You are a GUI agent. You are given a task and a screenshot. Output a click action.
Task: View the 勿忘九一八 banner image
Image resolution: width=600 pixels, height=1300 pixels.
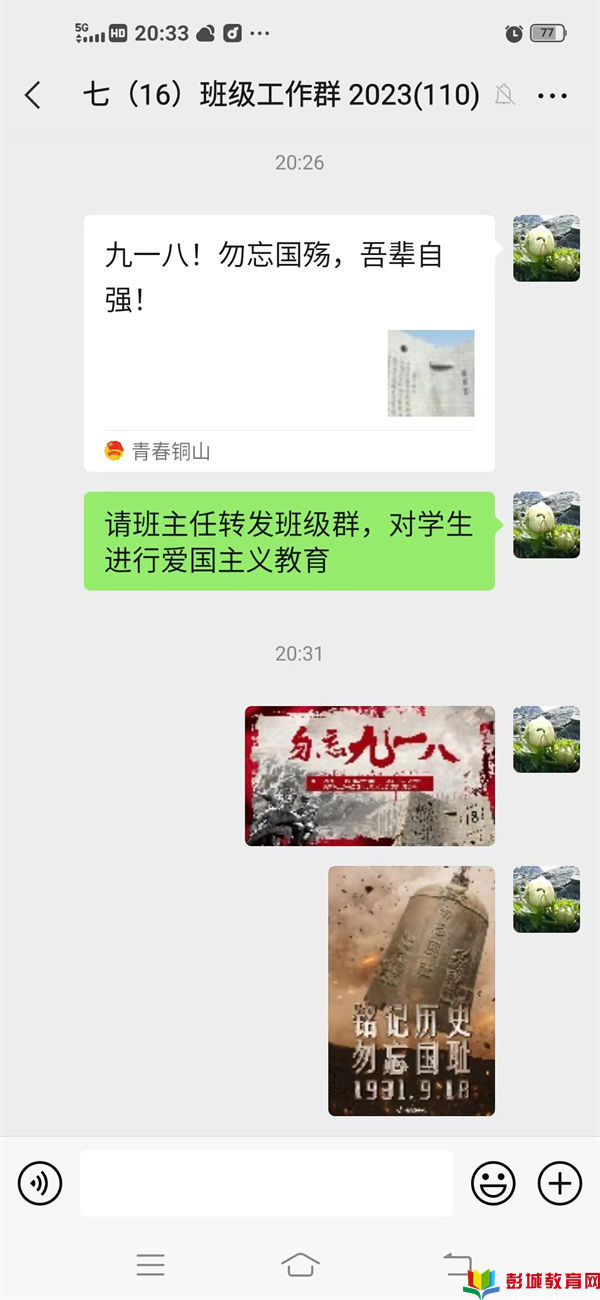[370, 776]
